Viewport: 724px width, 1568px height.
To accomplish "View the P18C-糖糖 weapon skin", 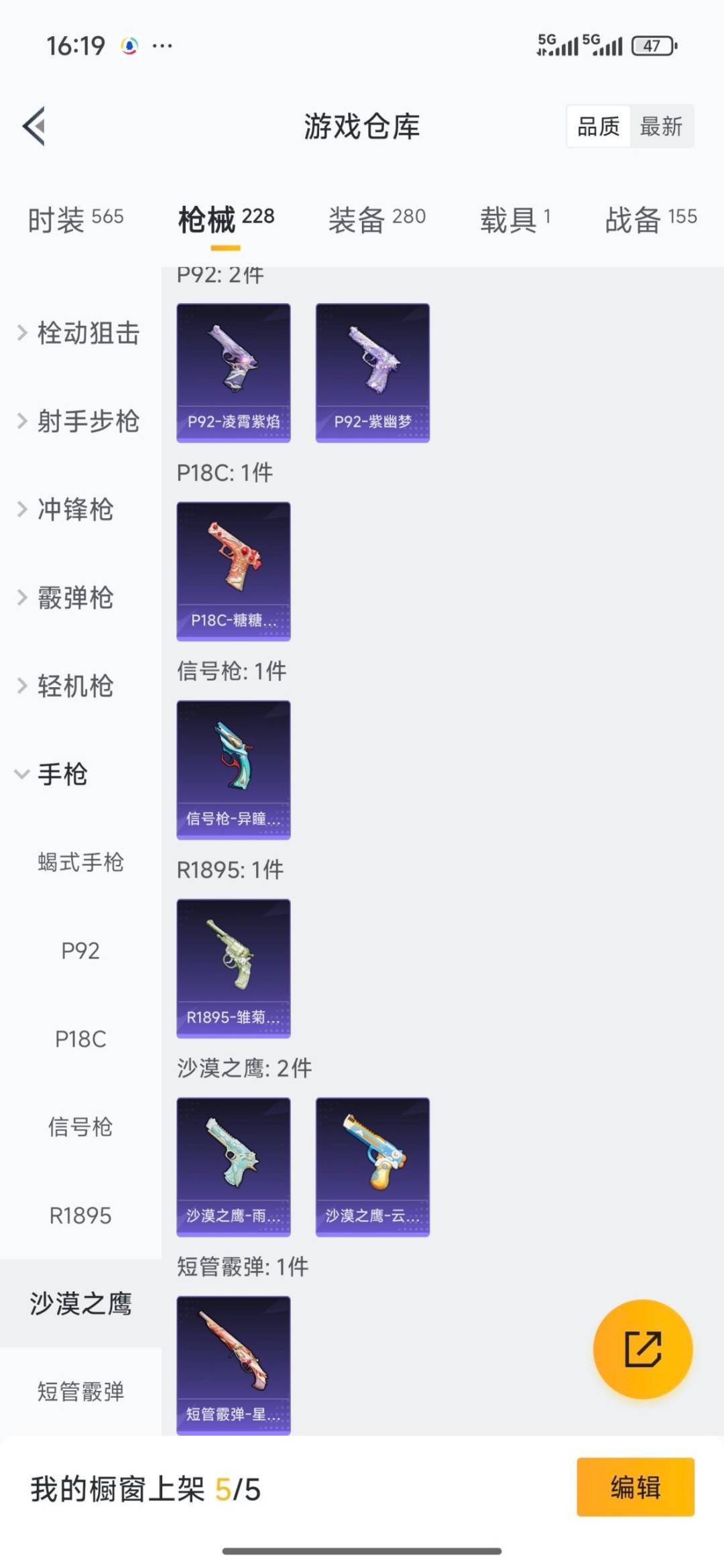I will pyautogui.click(x=233, y=570).
